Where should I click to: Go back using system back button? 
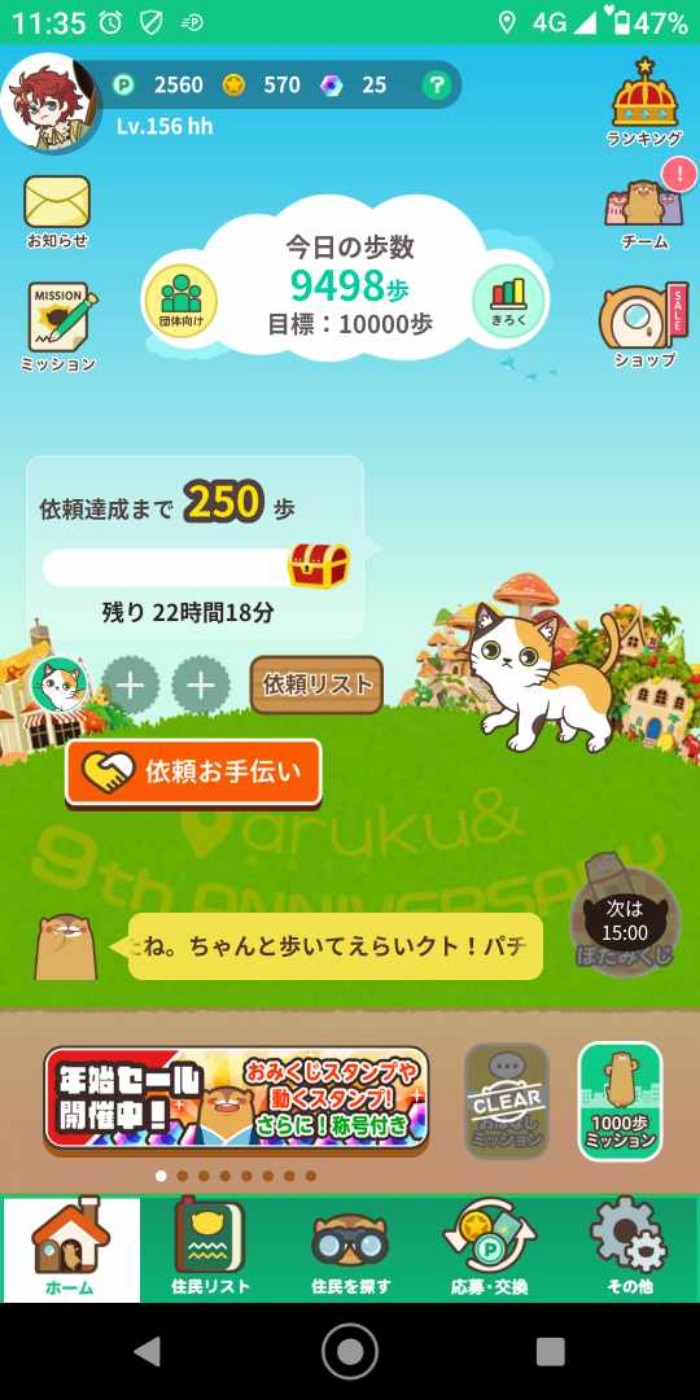(x=148, y=1352)
